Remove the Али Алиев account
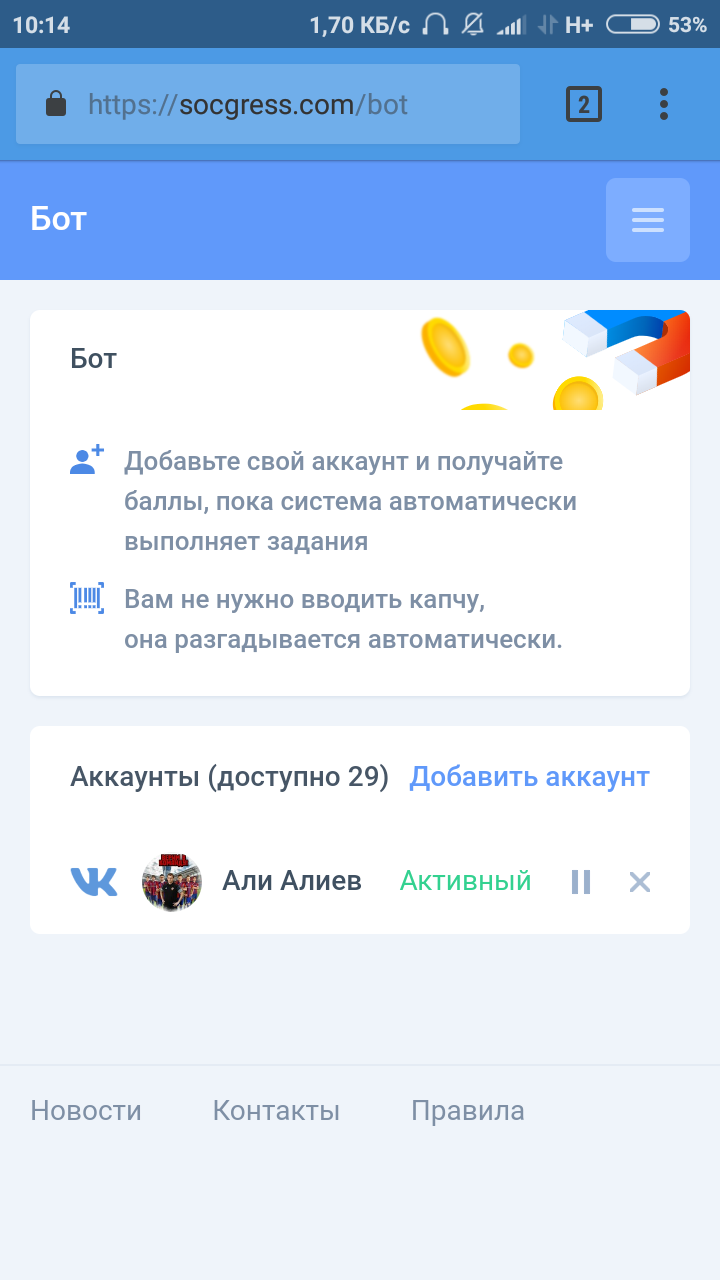 pos(639,881)
